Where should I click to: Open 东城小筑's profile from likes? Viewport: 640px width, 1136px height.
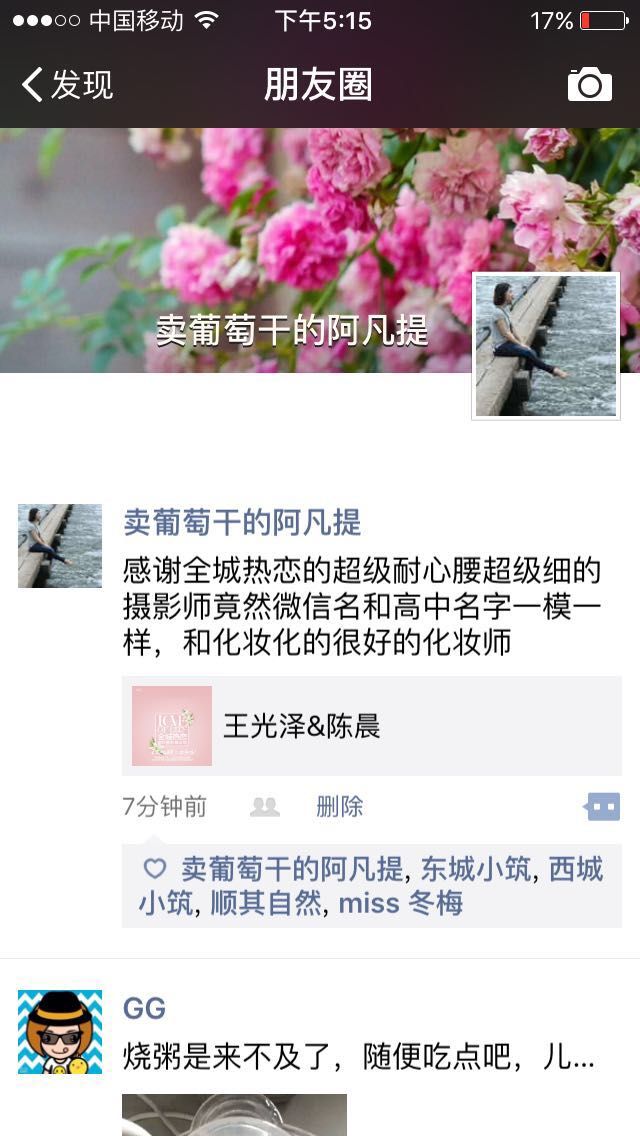tap(476, 869)
